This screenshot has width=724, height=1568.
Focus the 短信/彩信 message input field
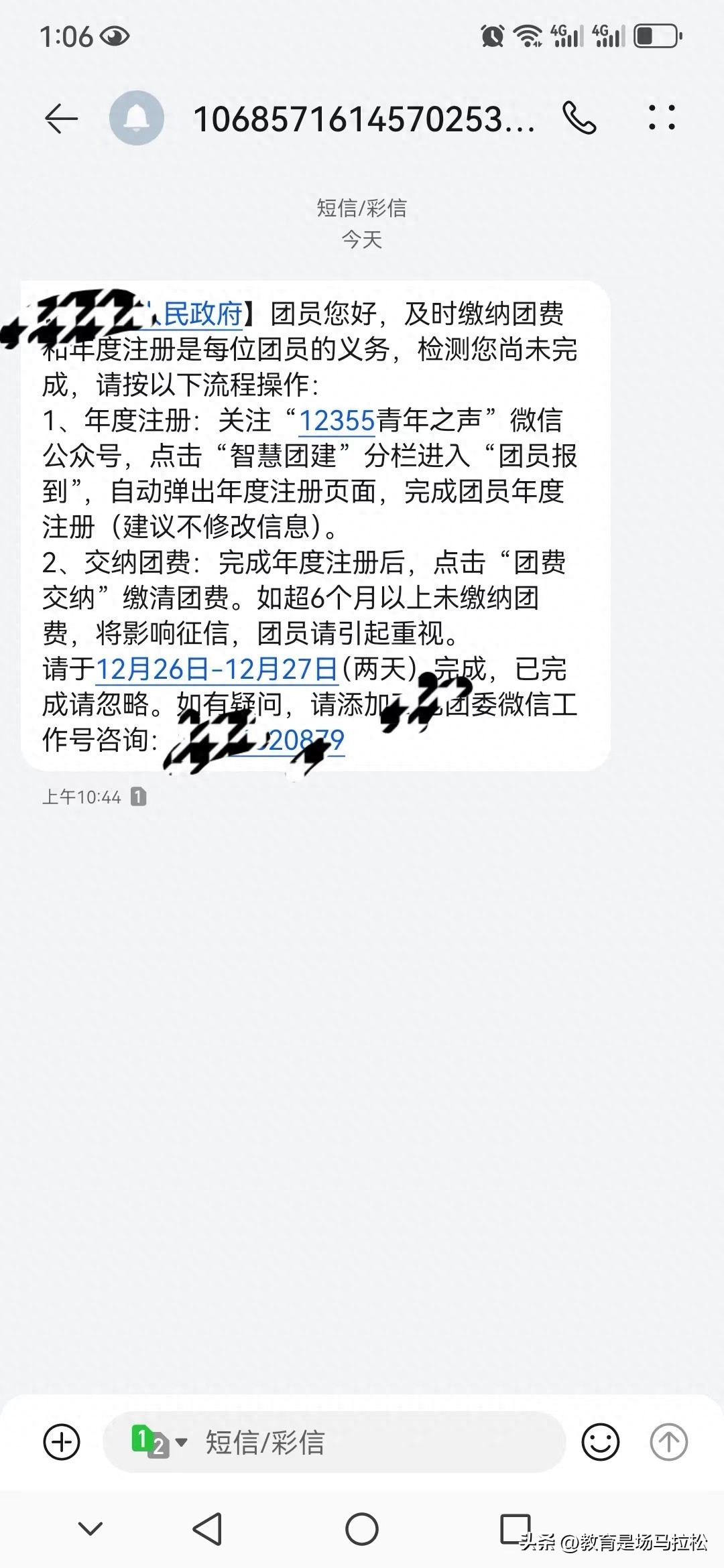coord(375,1441)
